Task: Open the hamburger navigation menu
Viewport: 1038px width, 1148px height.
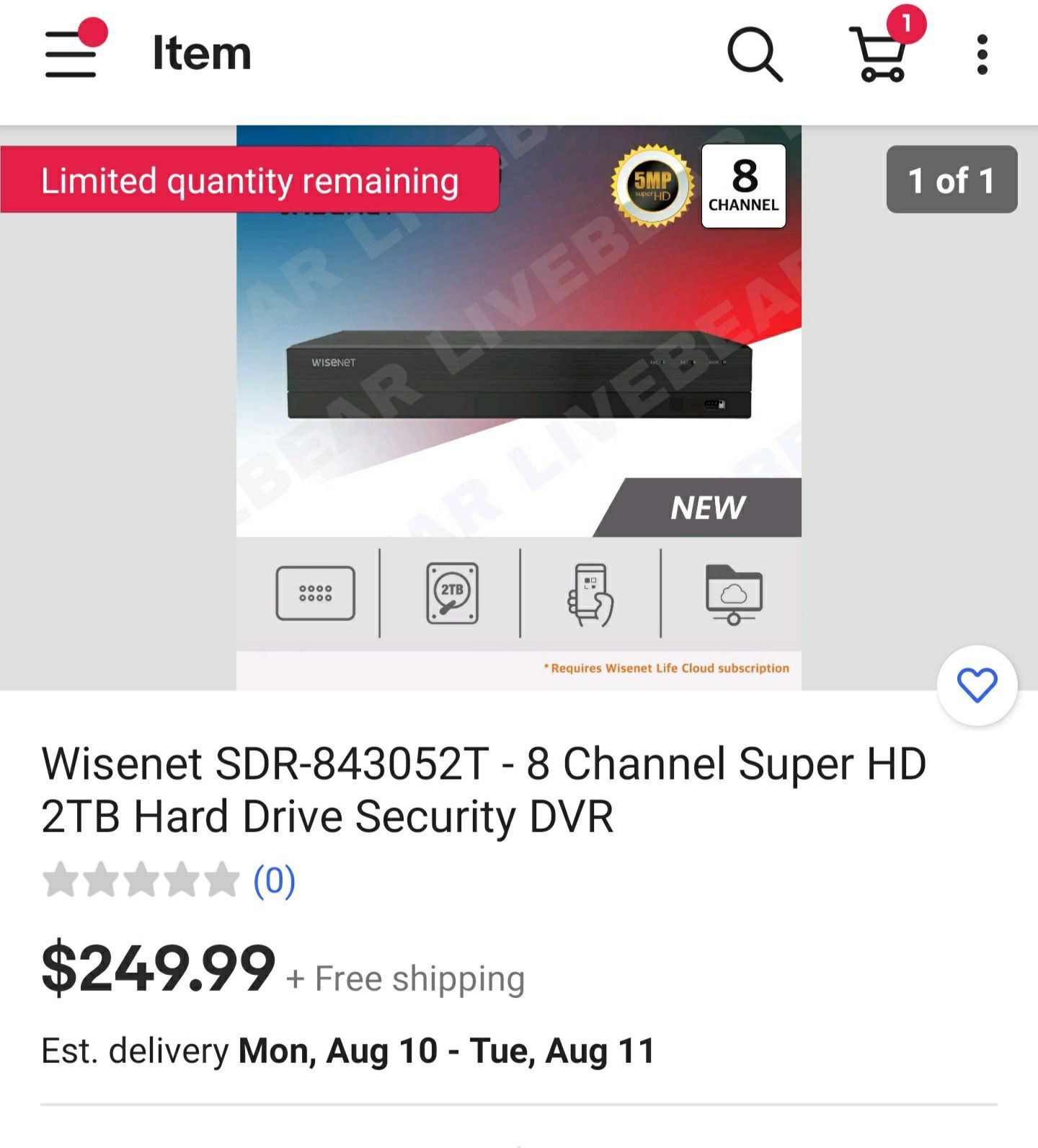Action: coord(71,54)
